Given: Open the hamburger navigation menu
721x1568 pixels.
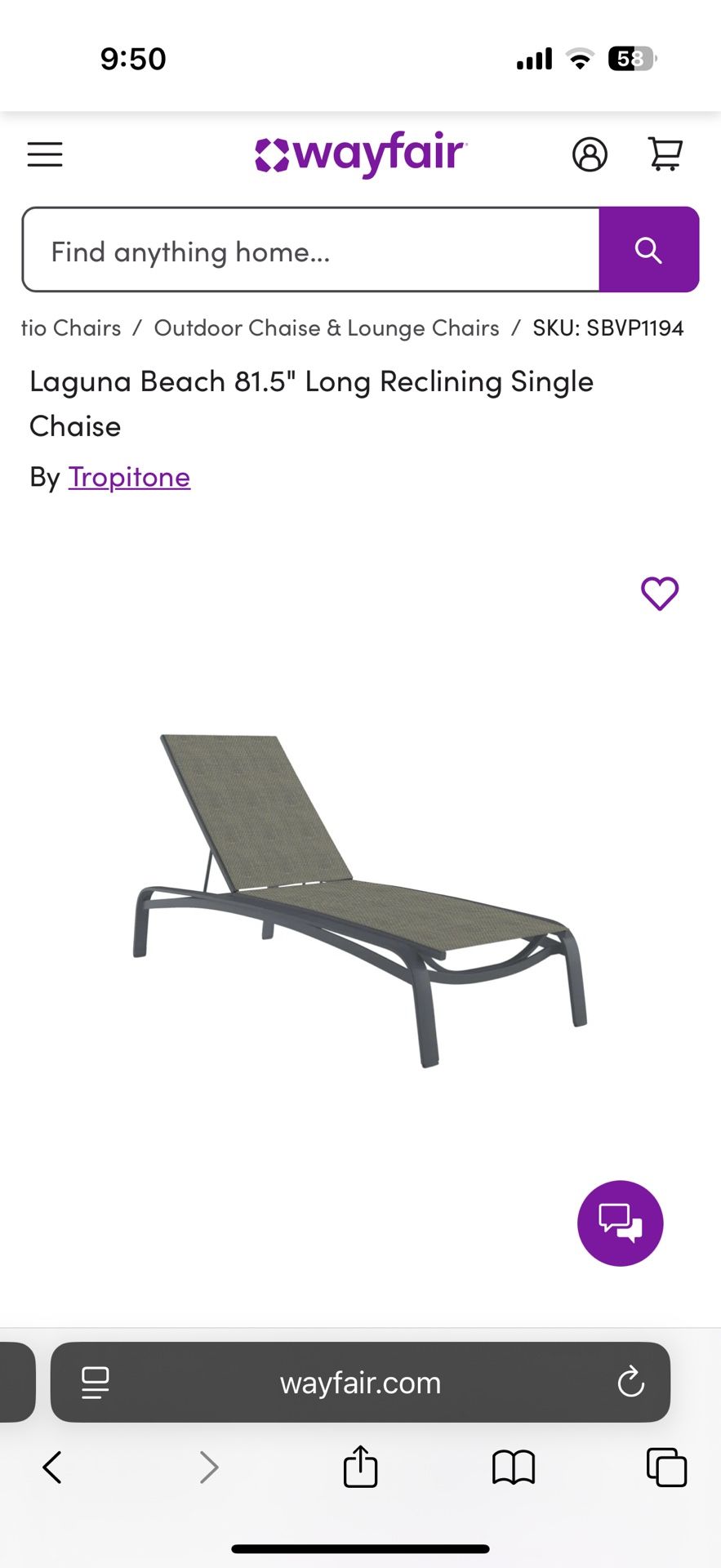Looking at the screenshot, I should point(44,154).
